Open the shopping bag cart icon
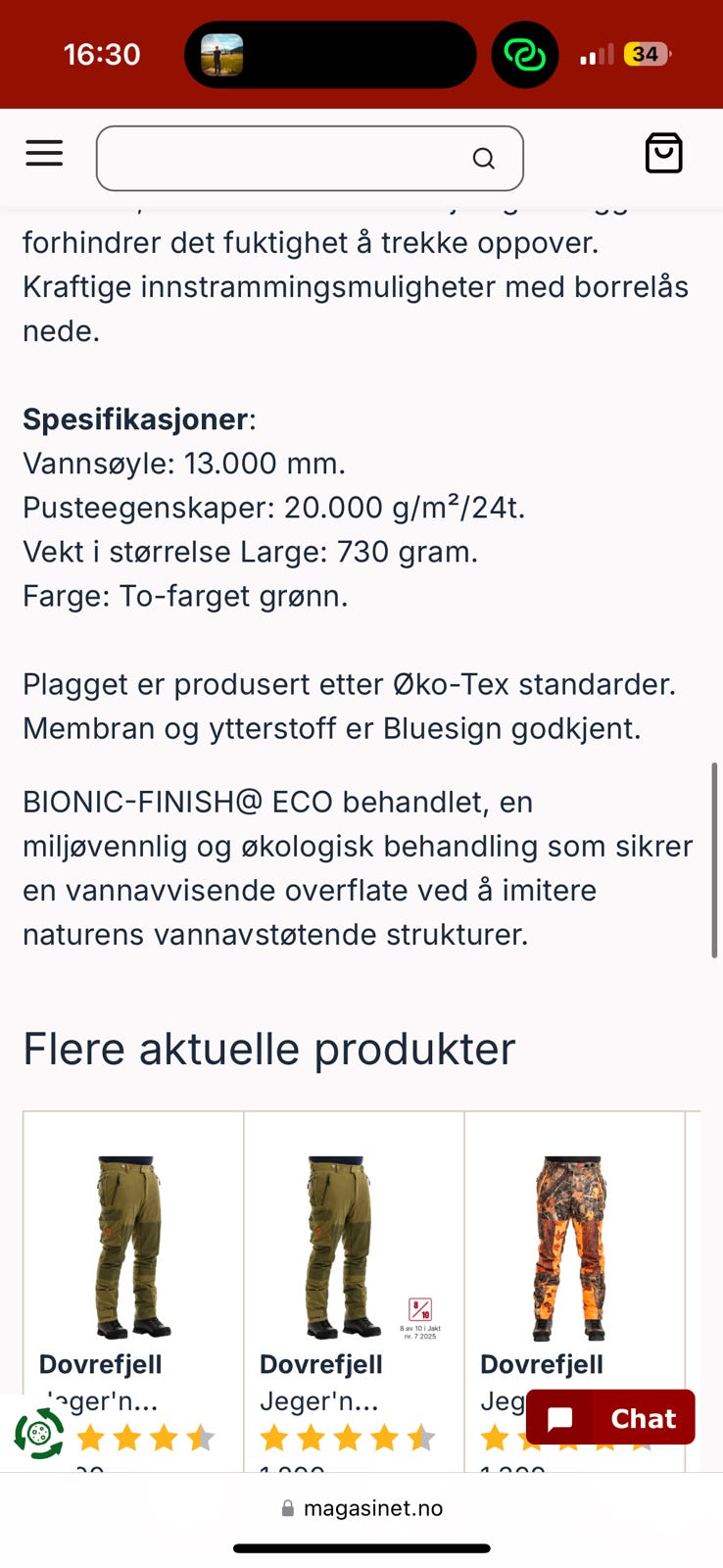The width and height of the screenshot is (723, 1568). coord(664,153)
